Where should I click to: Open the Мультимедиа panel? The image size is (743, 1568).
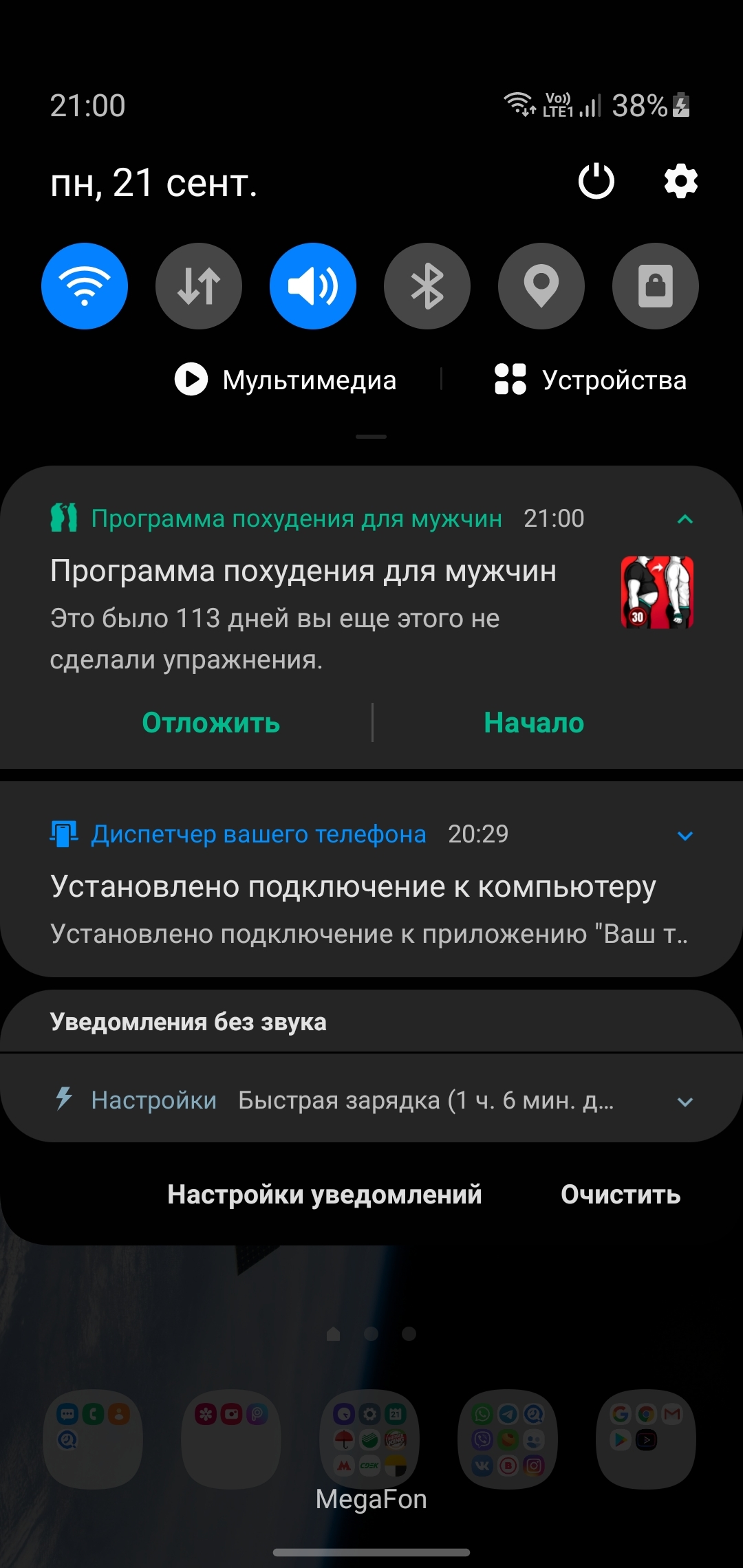[286, 380]
